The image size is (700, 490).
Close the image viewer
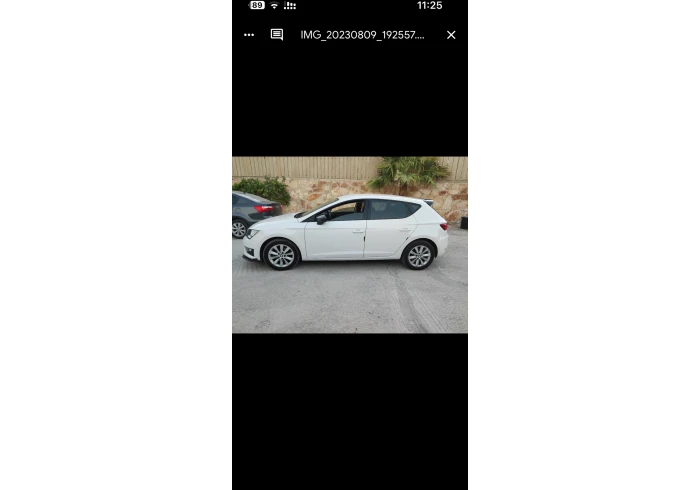(x=451, y=35)
